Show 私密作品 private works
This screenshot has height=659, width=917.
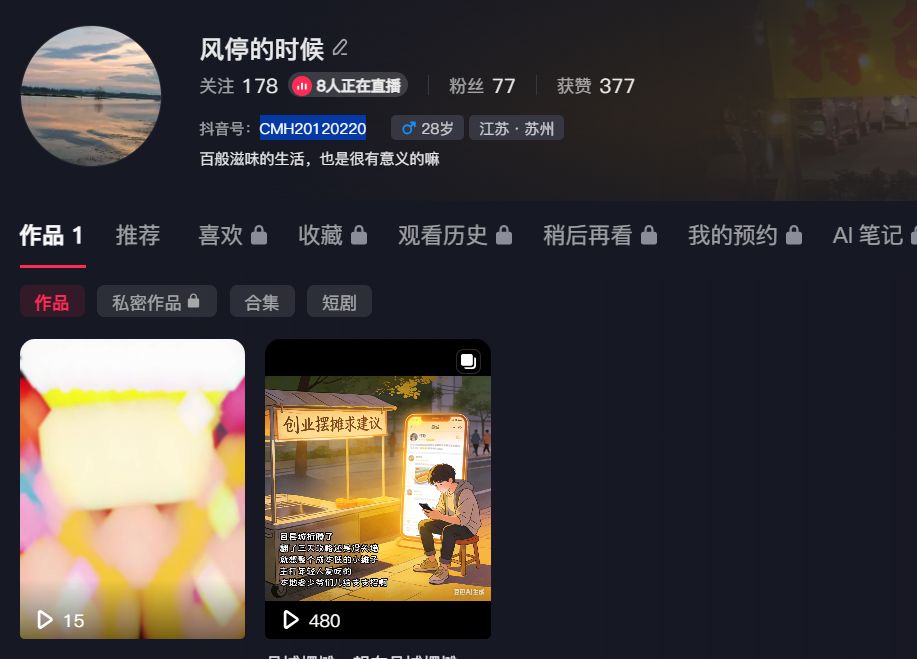click(x=156, y=302)
